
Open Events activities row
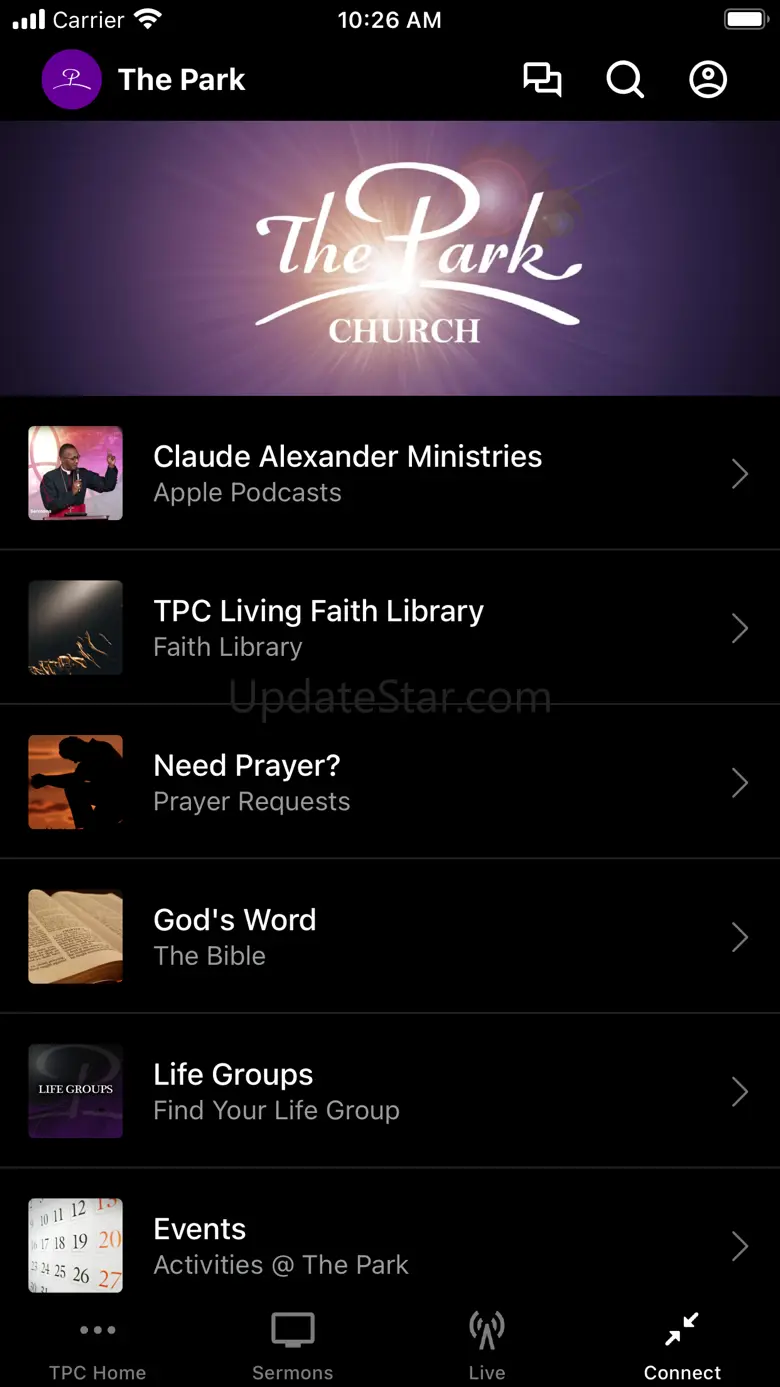[x=390, y=1245]
